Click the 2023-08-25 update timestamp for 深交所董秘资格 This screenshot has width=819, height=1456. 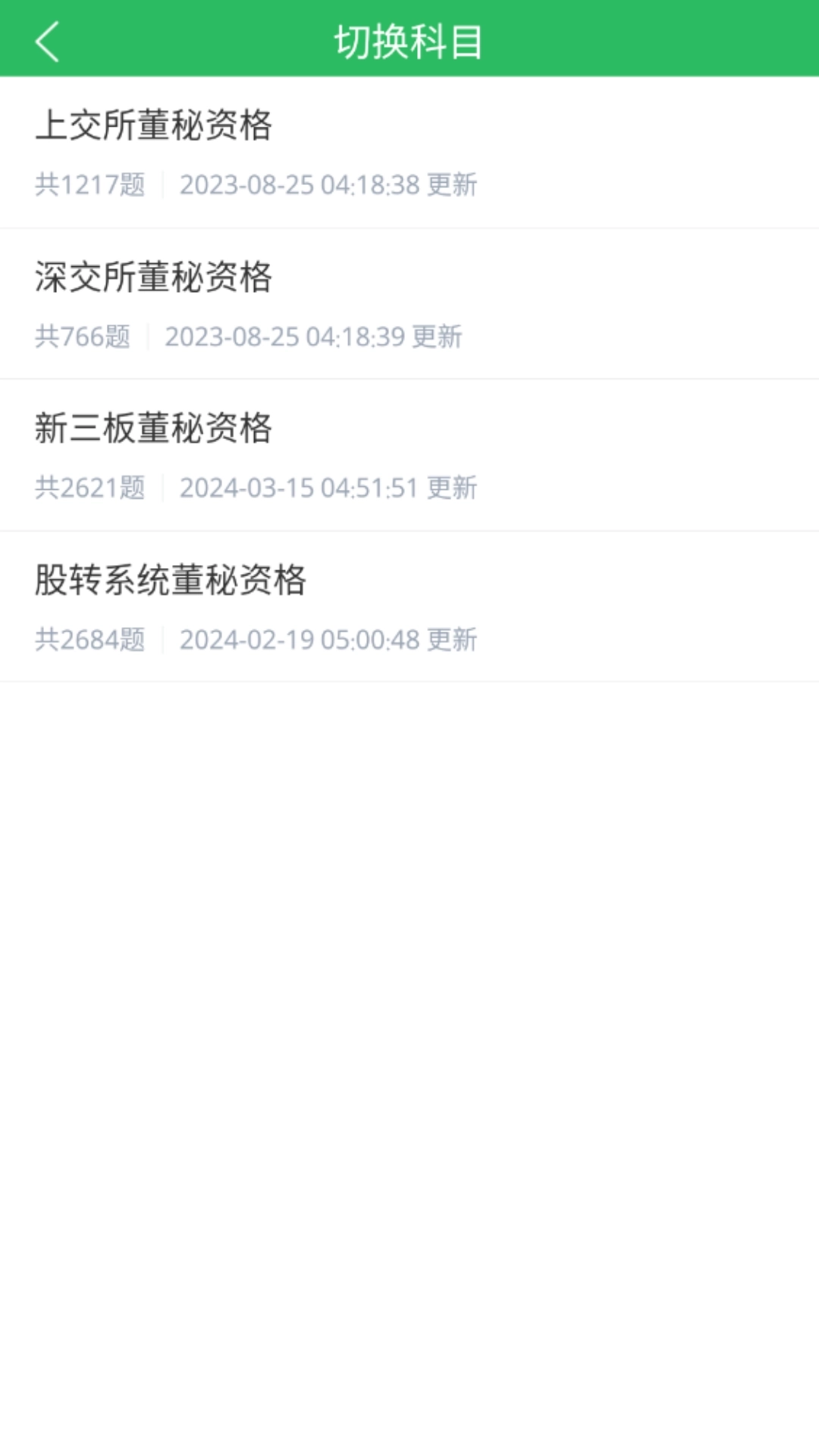(x=315, y=336)
